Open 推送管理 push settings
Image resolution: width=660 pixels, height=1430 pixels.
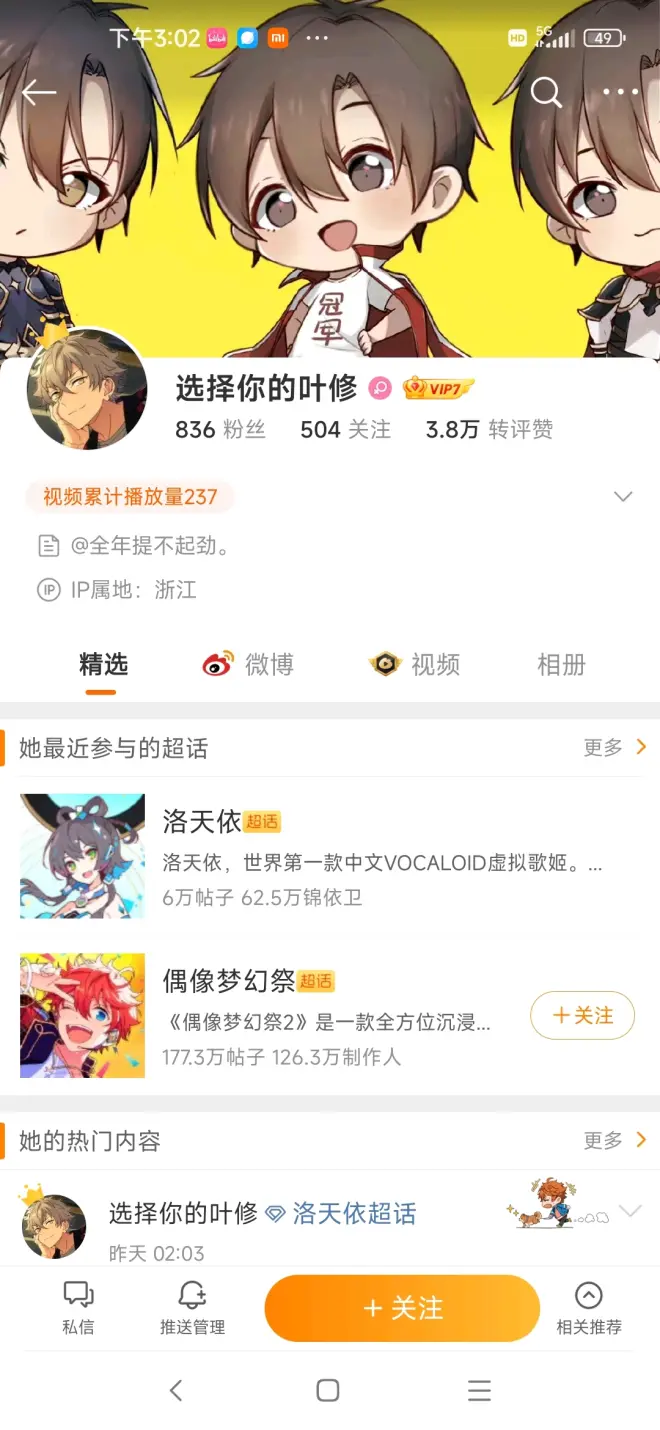(x=192, y=1307)
